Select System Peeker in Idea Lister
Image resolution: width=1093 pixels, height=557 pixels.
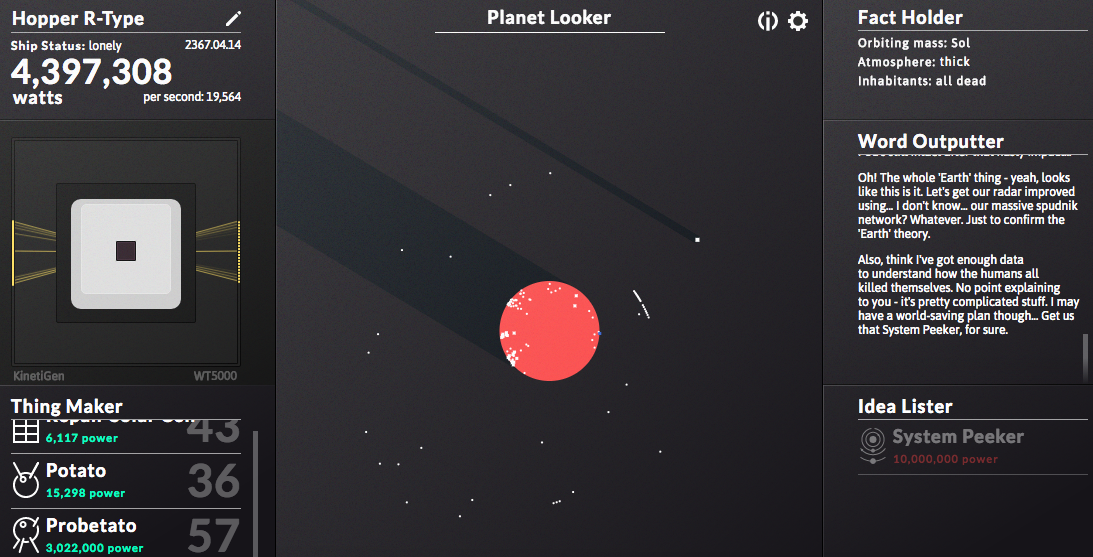pyautogui.click(x=957, y=447)
